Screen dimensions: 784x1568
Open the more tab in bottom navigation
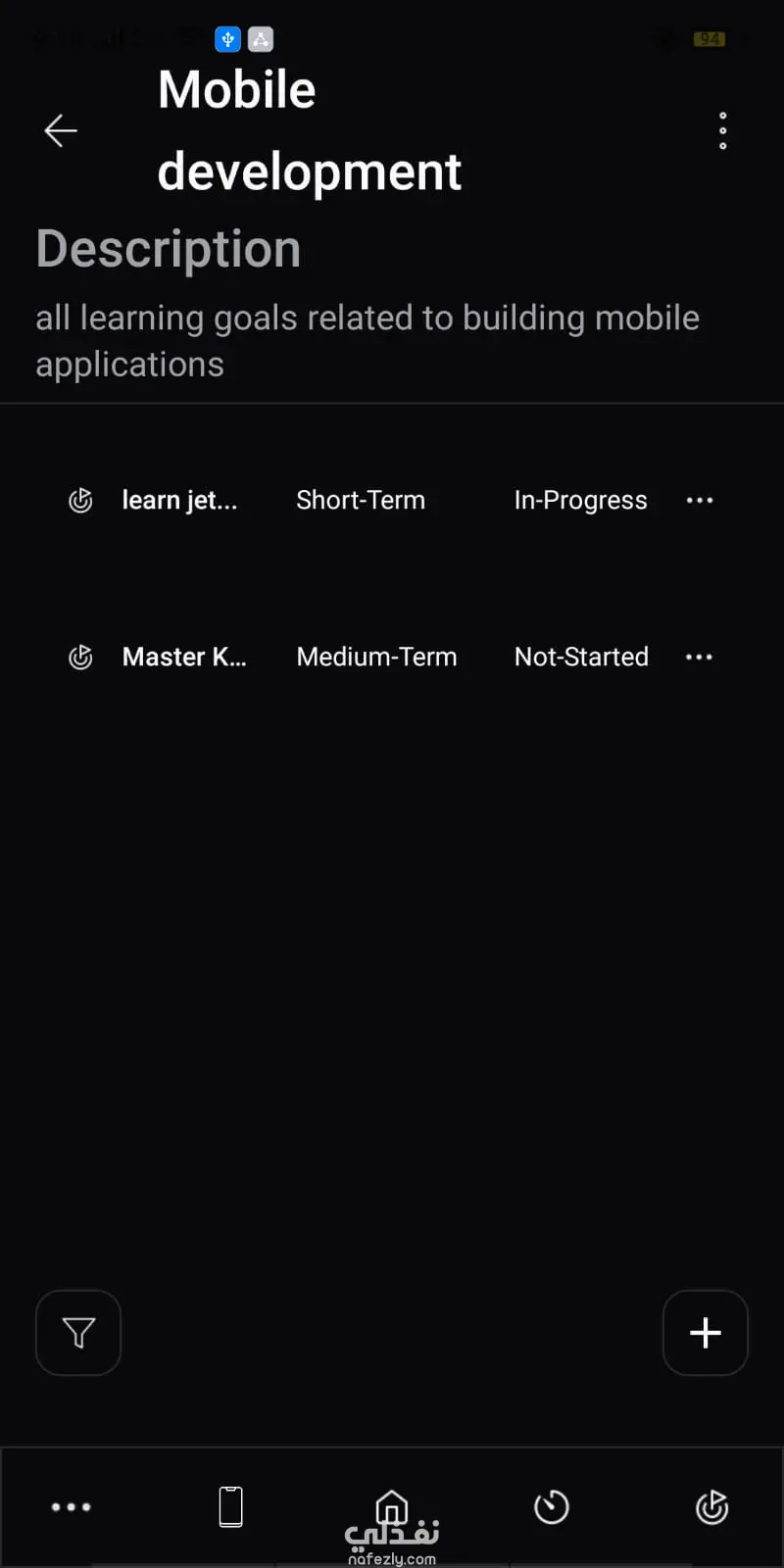(x=72, y=1507)
